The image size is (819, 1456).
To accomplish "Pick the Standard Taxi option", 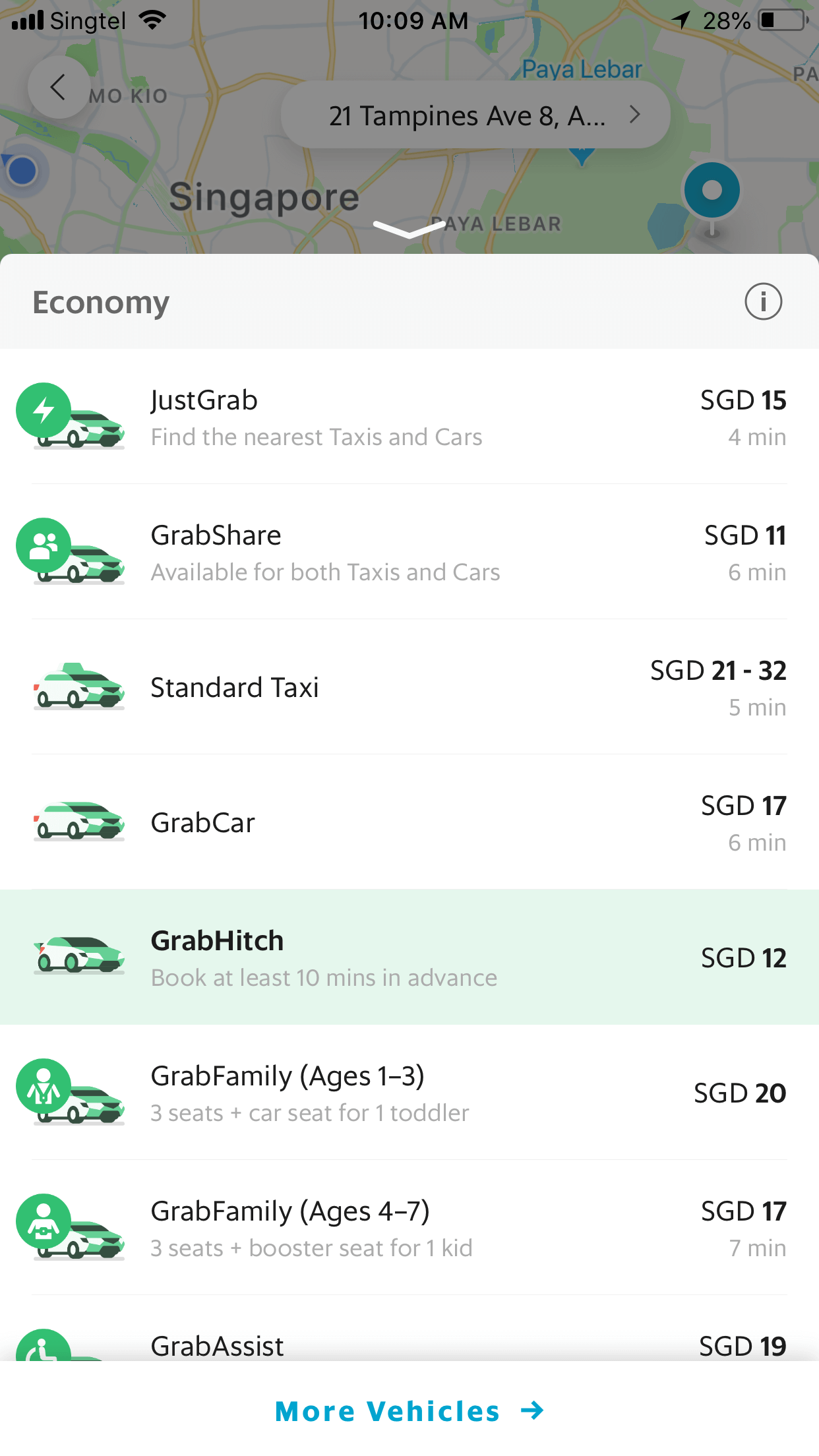I will pyautogui.click(x=409, y=688).
